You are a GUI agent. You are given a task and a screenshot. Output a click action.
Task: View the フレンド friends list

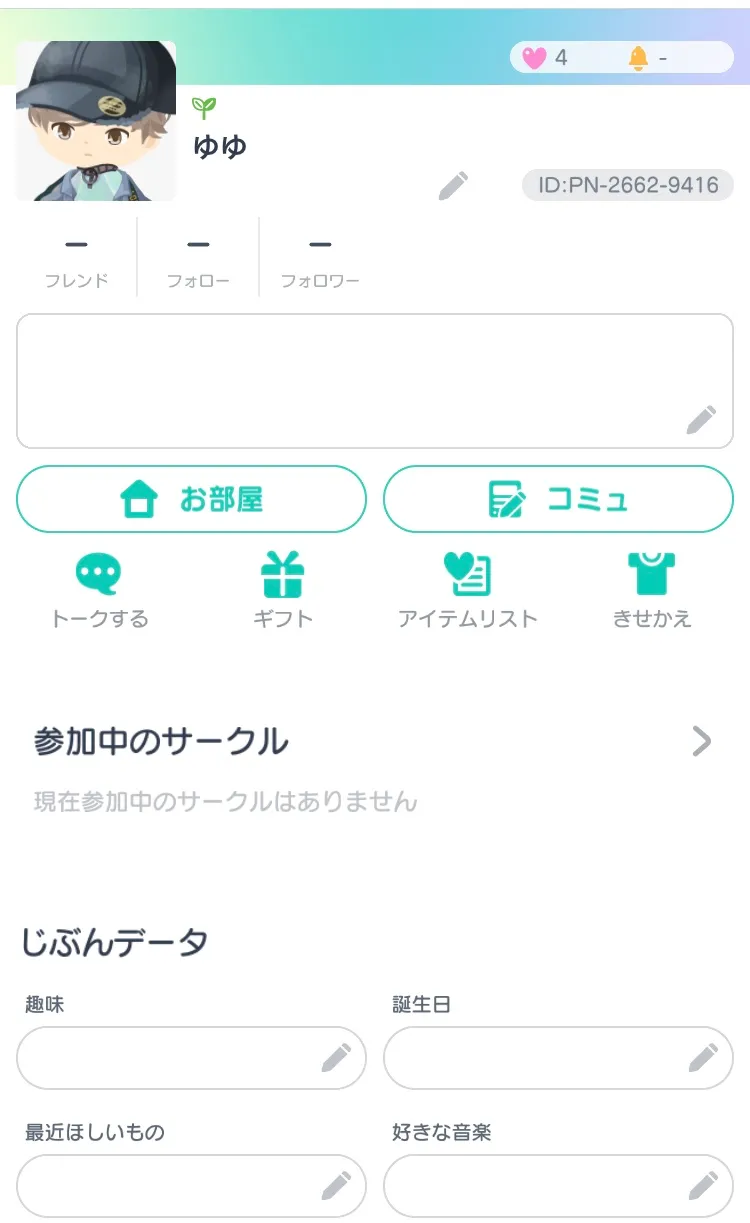tap(76, 259)
